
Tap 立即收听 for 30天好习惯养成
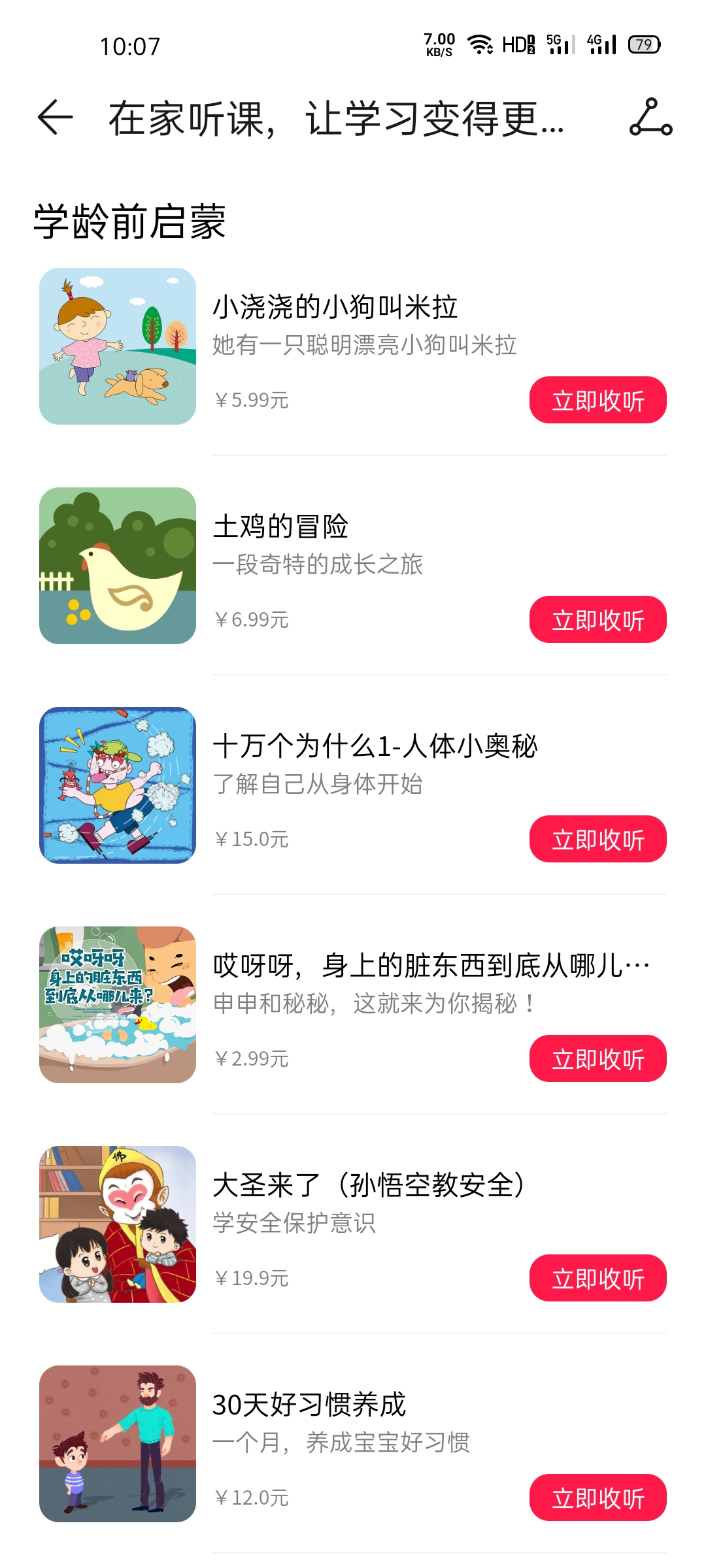coord(597,1497)
